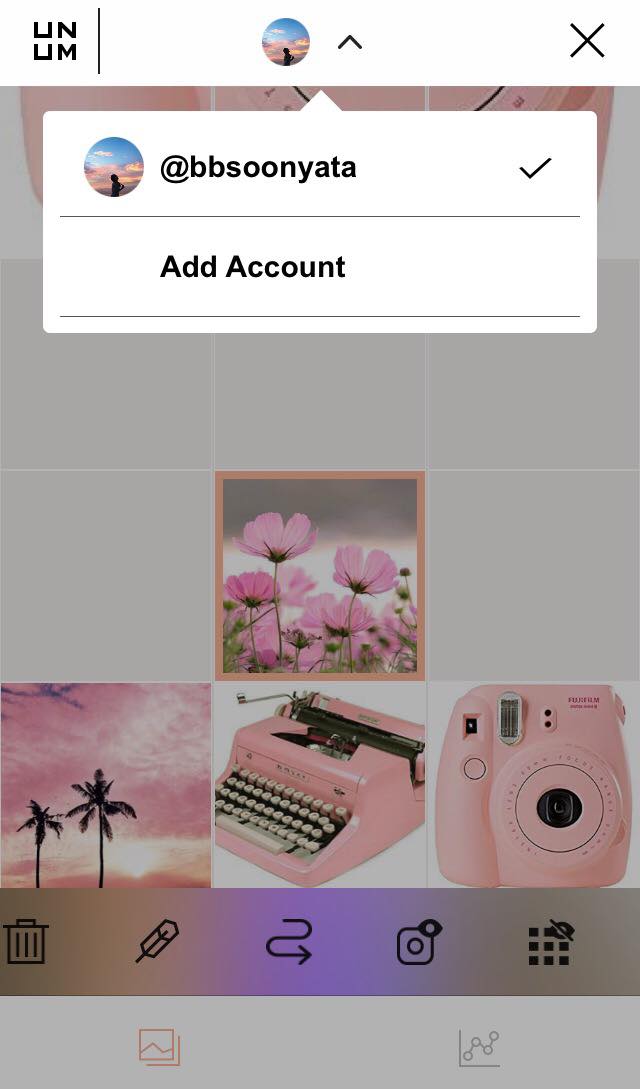
Task: Open the pink typewriter tile
Action: [320, 785]
